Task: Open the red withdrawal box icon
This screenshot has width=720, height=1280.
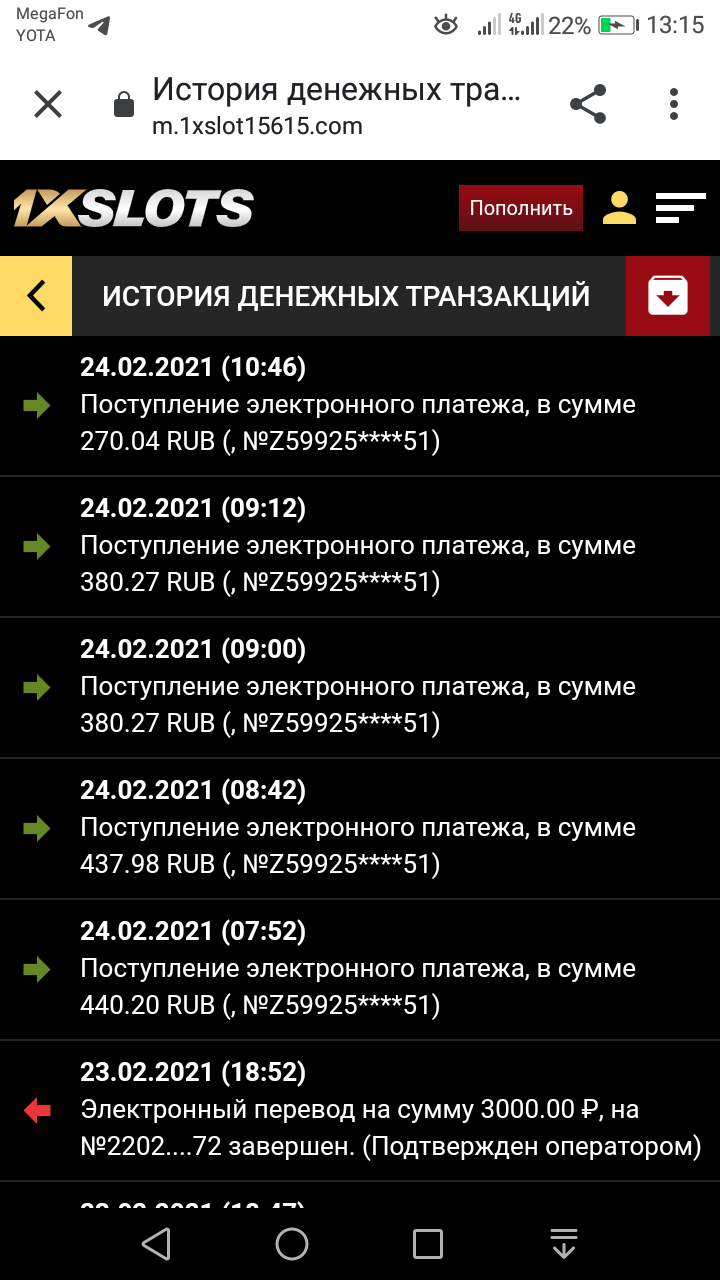Action: pyautogui.click(x=668, y=296)
